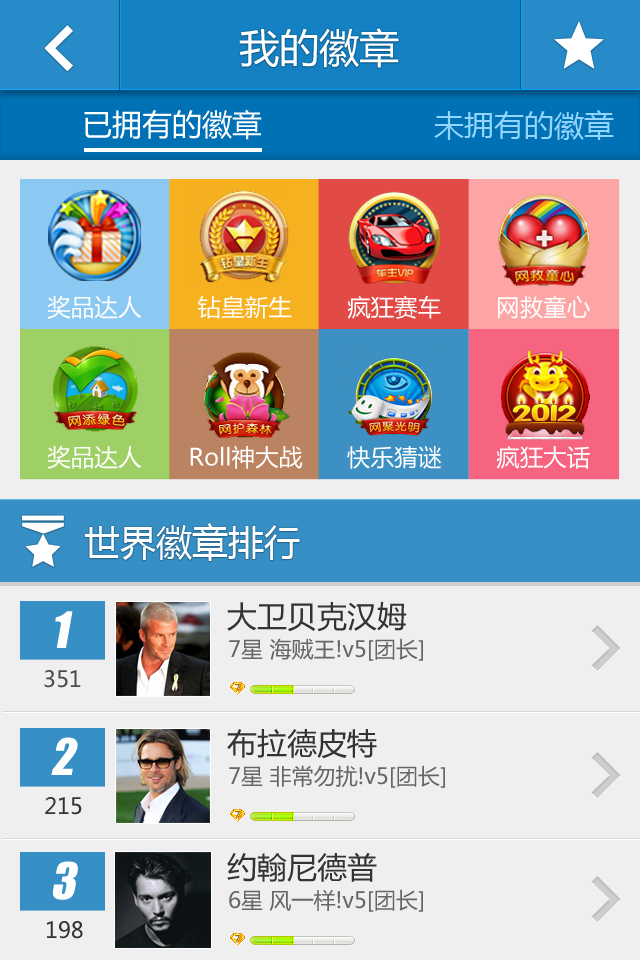The image size is (640, 960).
Task: Open the 疯狂大话 badge
Action: pos(543,404)
